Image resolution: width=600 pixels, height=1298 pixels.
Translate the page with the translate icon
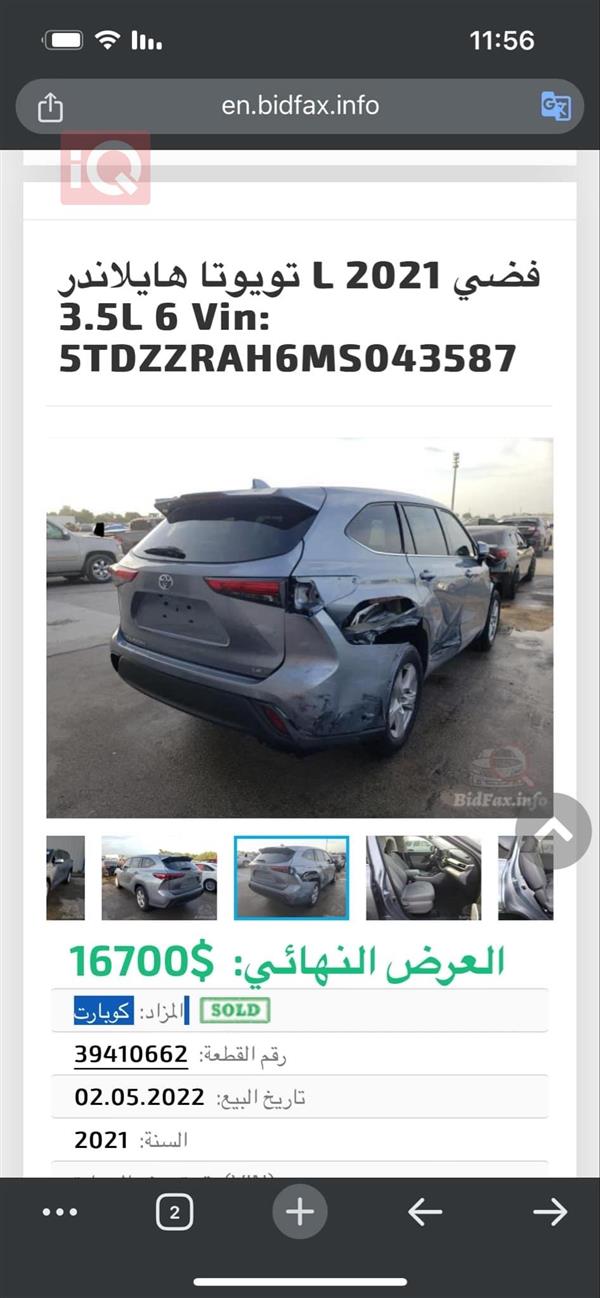click(x=555, y=106)
